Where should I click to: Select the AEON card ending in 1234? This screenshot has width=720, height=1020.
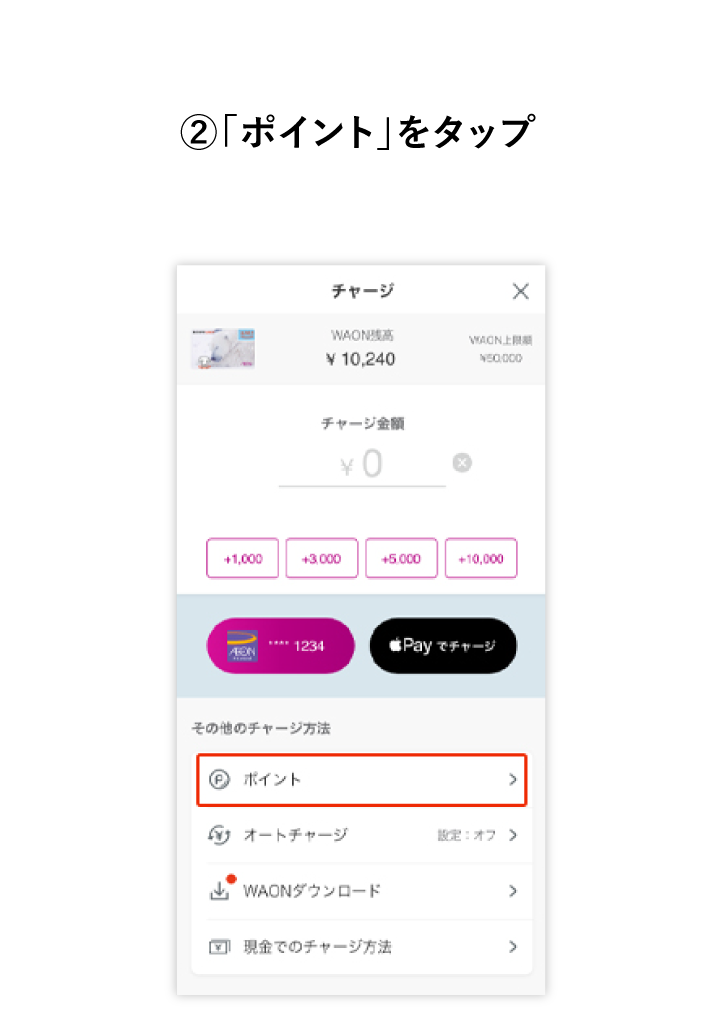click(x=281, y=645)
